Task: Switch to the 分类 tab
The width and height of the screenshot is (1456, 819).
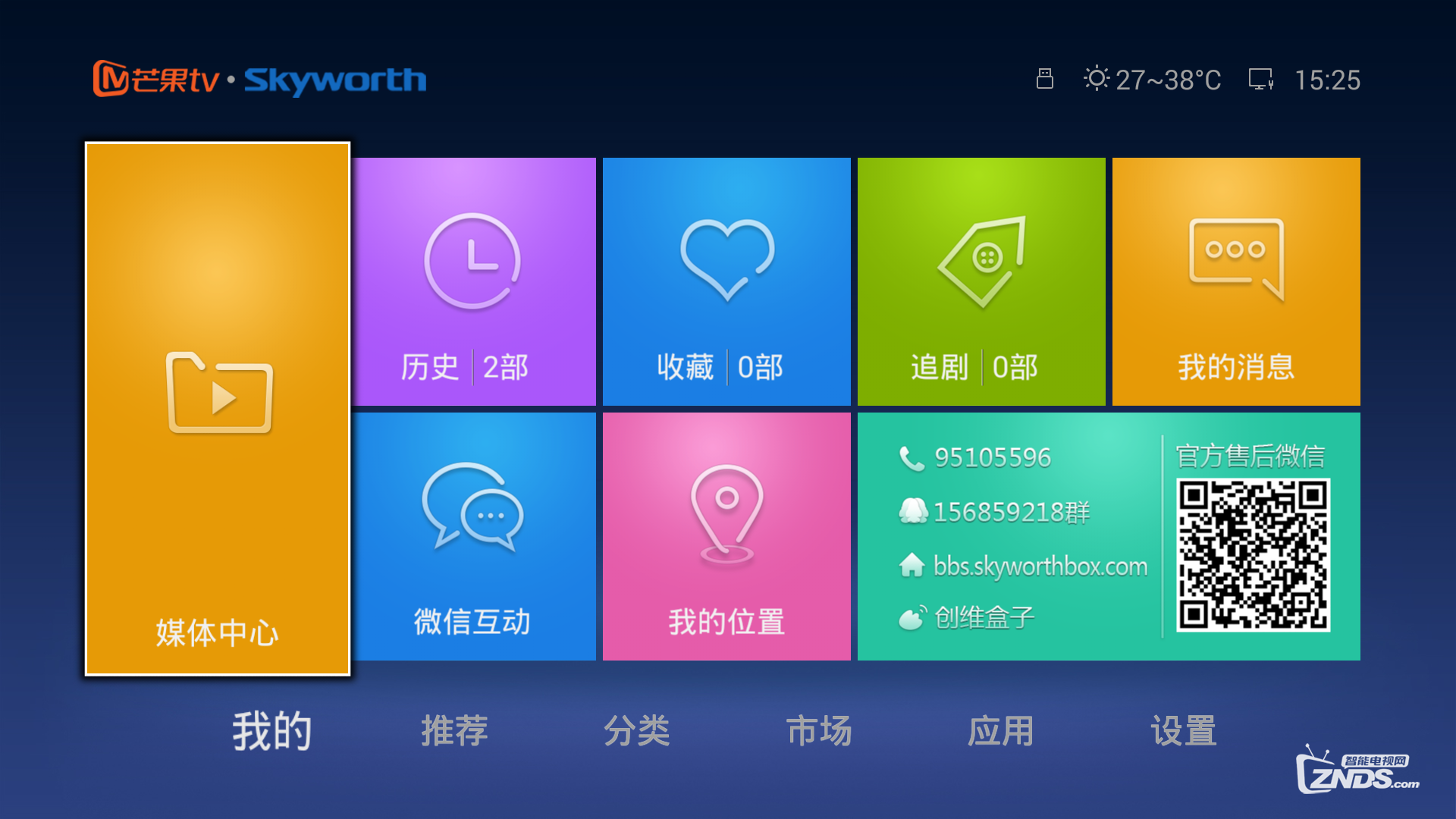Action: point(637,731)
